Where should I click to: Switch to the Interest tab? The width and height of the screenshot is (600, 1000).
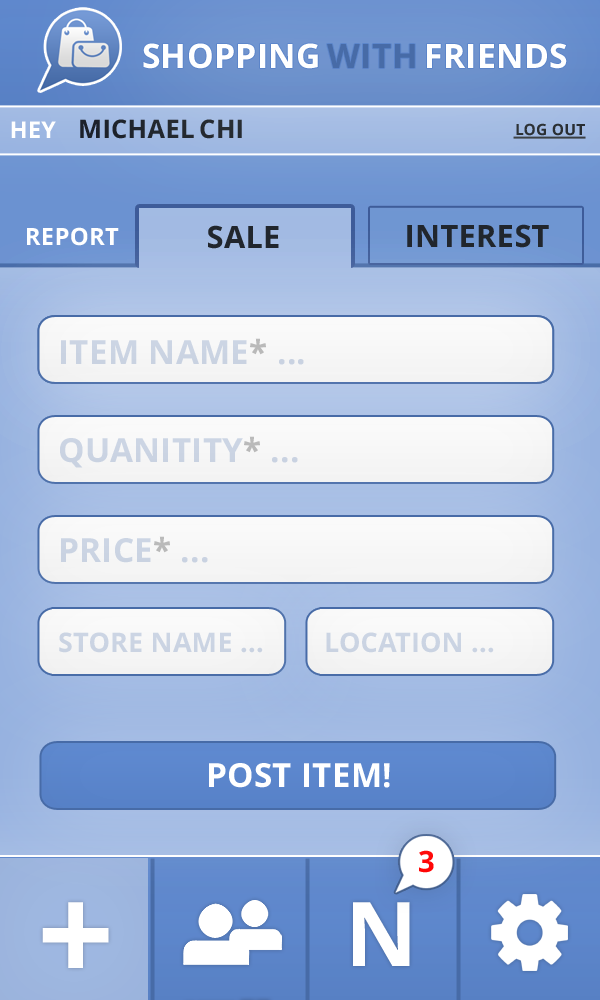pos(476,235)
